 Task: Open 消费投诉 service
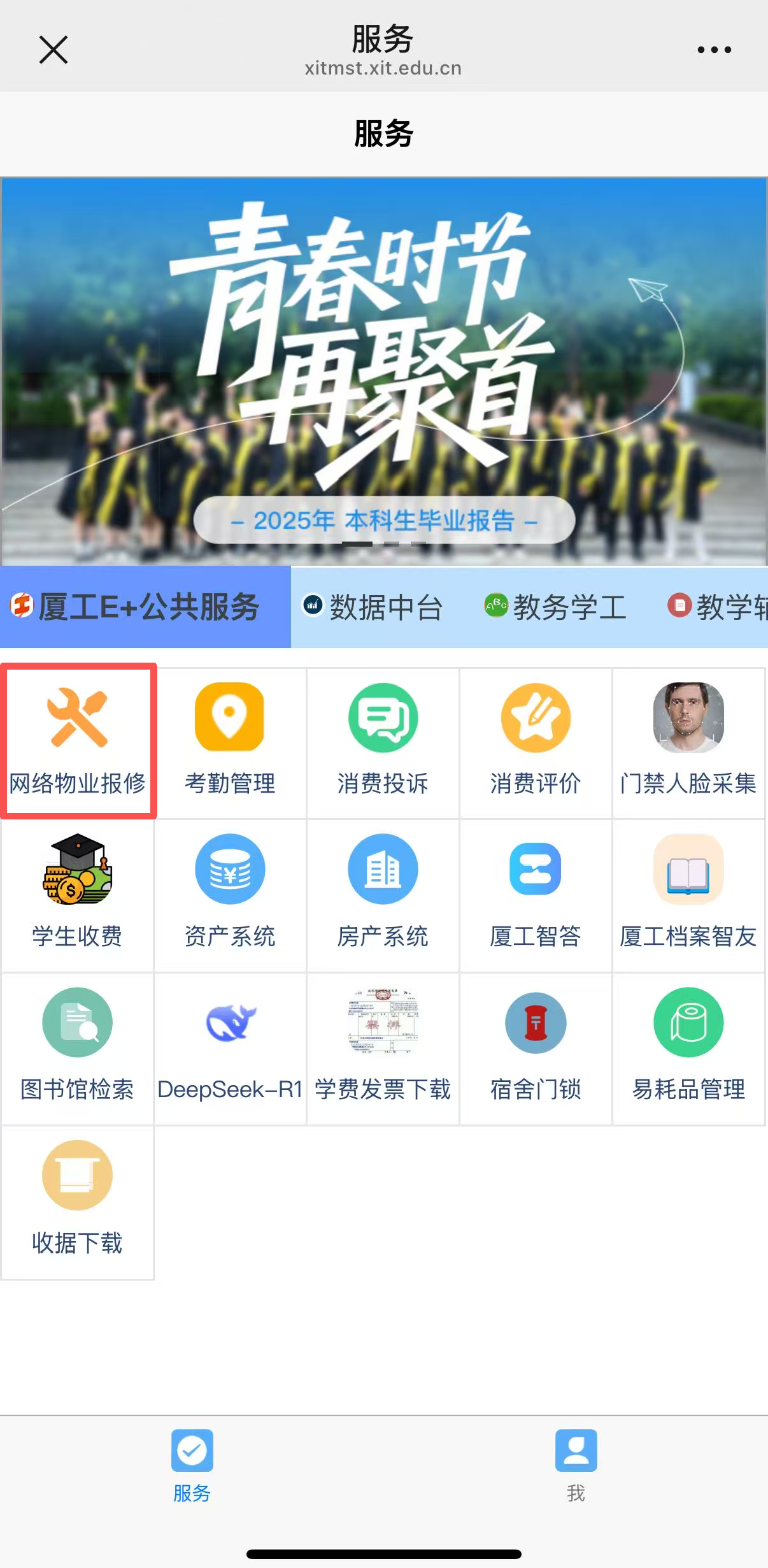383,741
